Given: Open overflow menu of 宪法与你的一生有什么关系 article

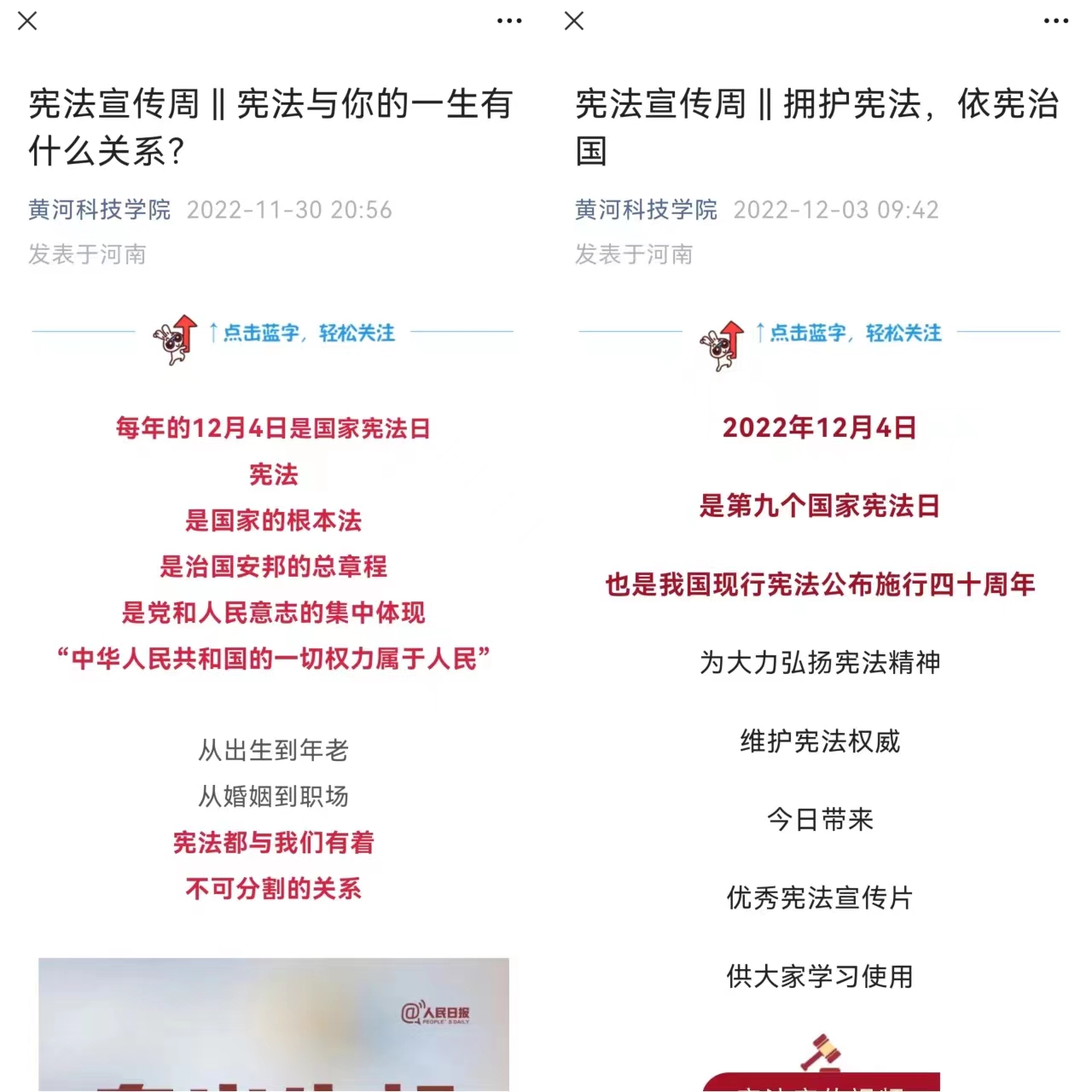Looking at the screenshot, I should point(509,20).
